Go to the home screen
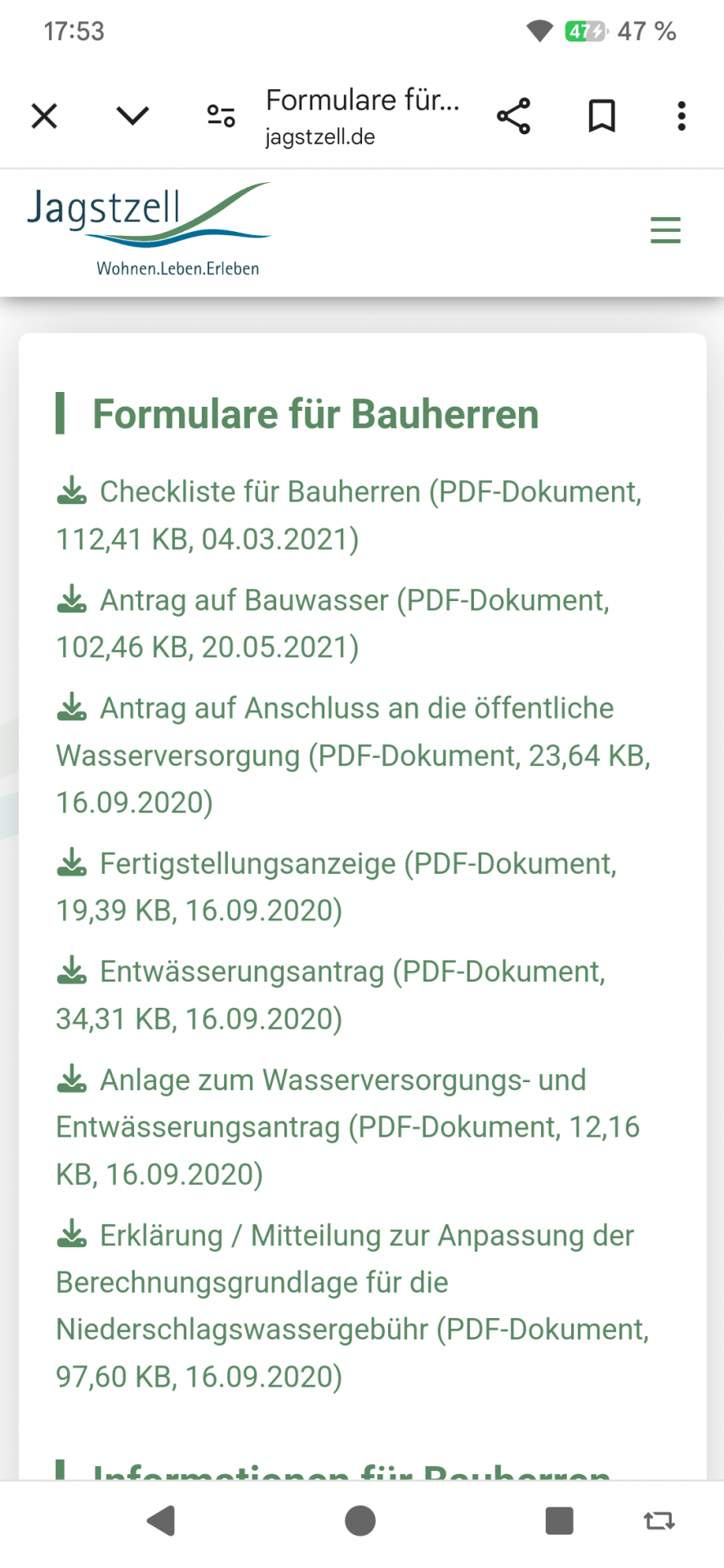This screenshot has width=724, height=1568. (x=360, y=1521)
